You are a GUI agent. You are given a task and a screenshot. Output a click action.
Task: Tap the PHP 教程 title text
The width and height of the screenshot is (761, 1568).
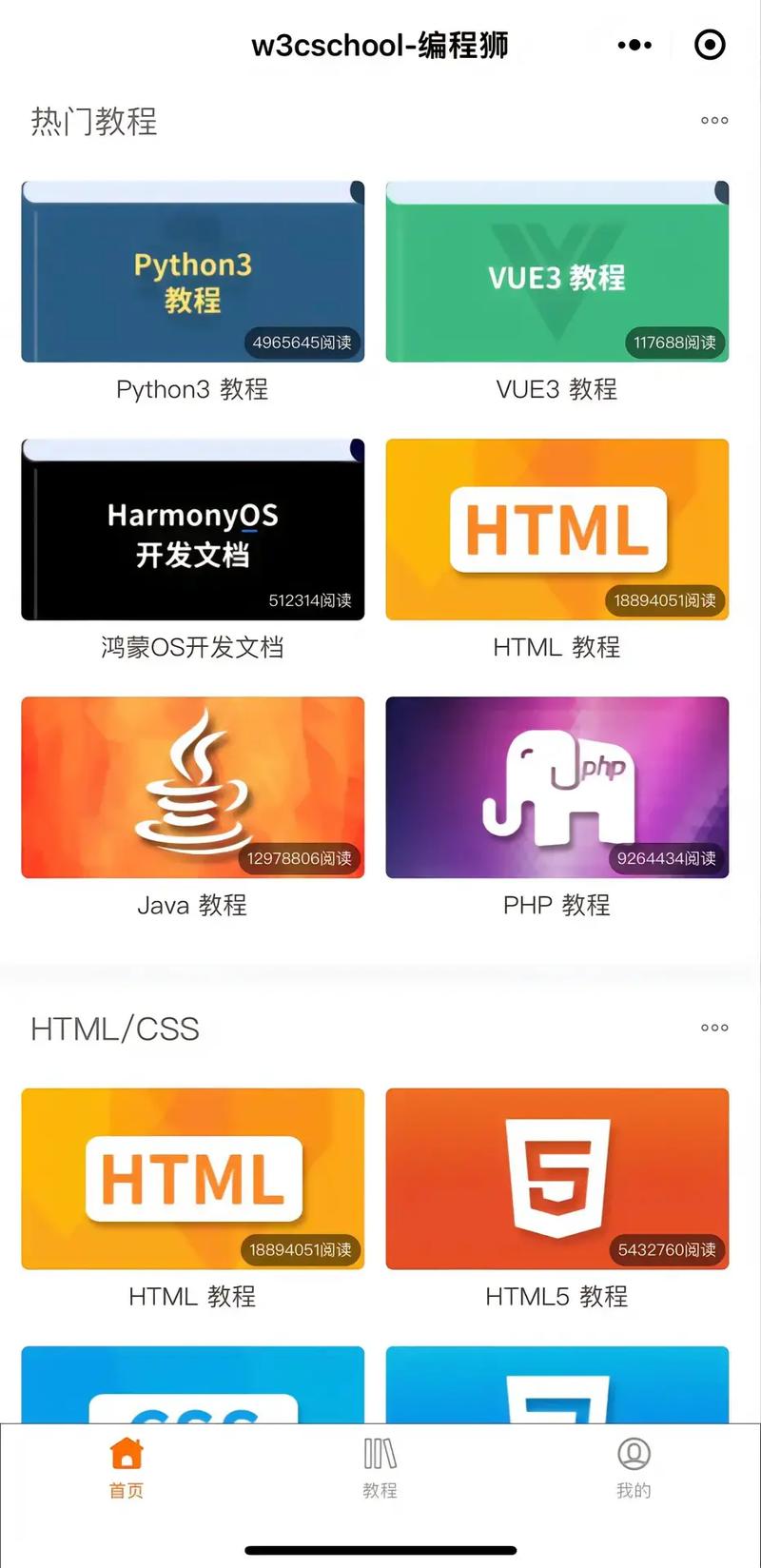(x=556, y=905)
